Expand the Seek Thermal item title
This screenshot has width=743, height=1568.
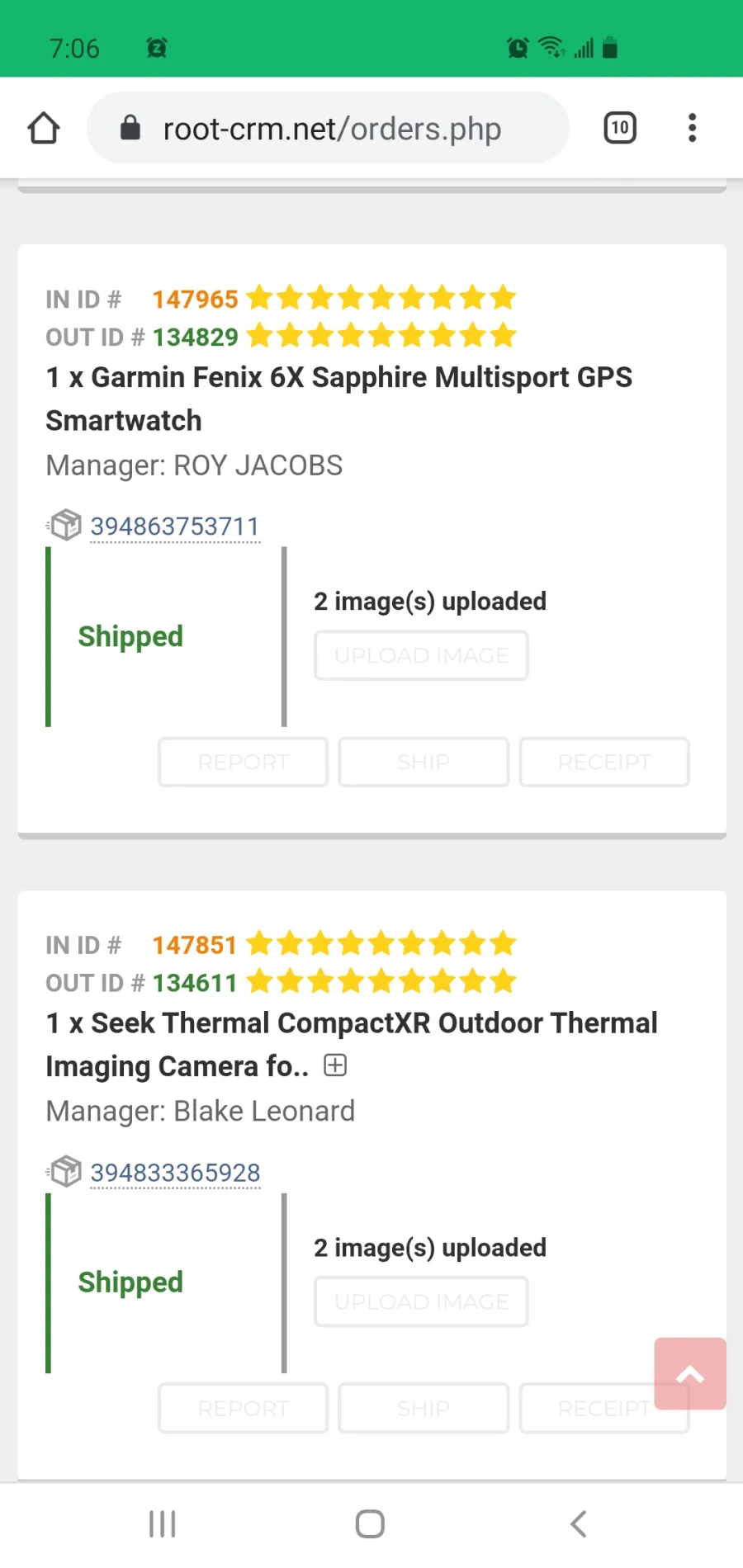[335, 1065]
